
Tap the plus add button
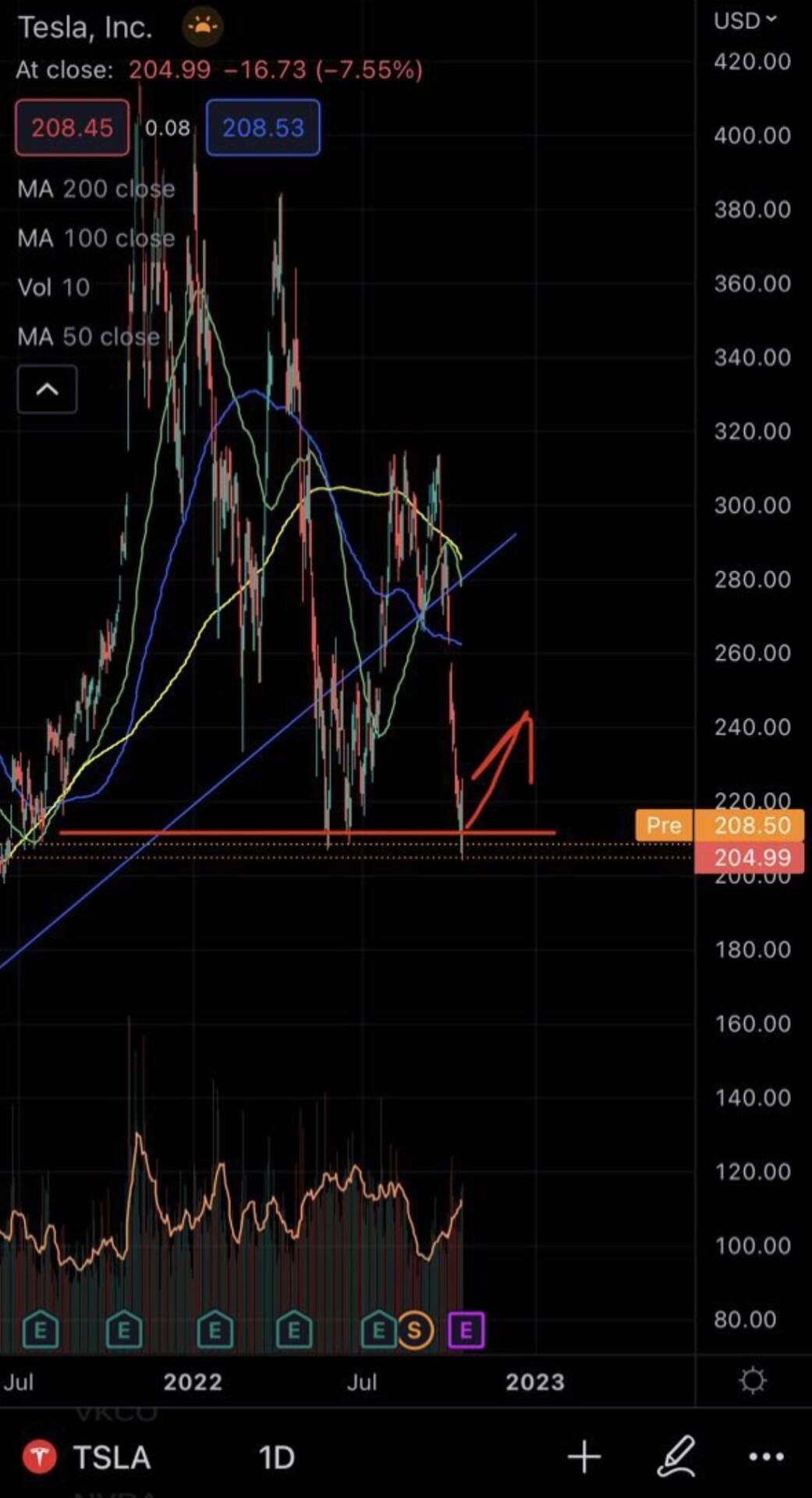[583, 1457]
